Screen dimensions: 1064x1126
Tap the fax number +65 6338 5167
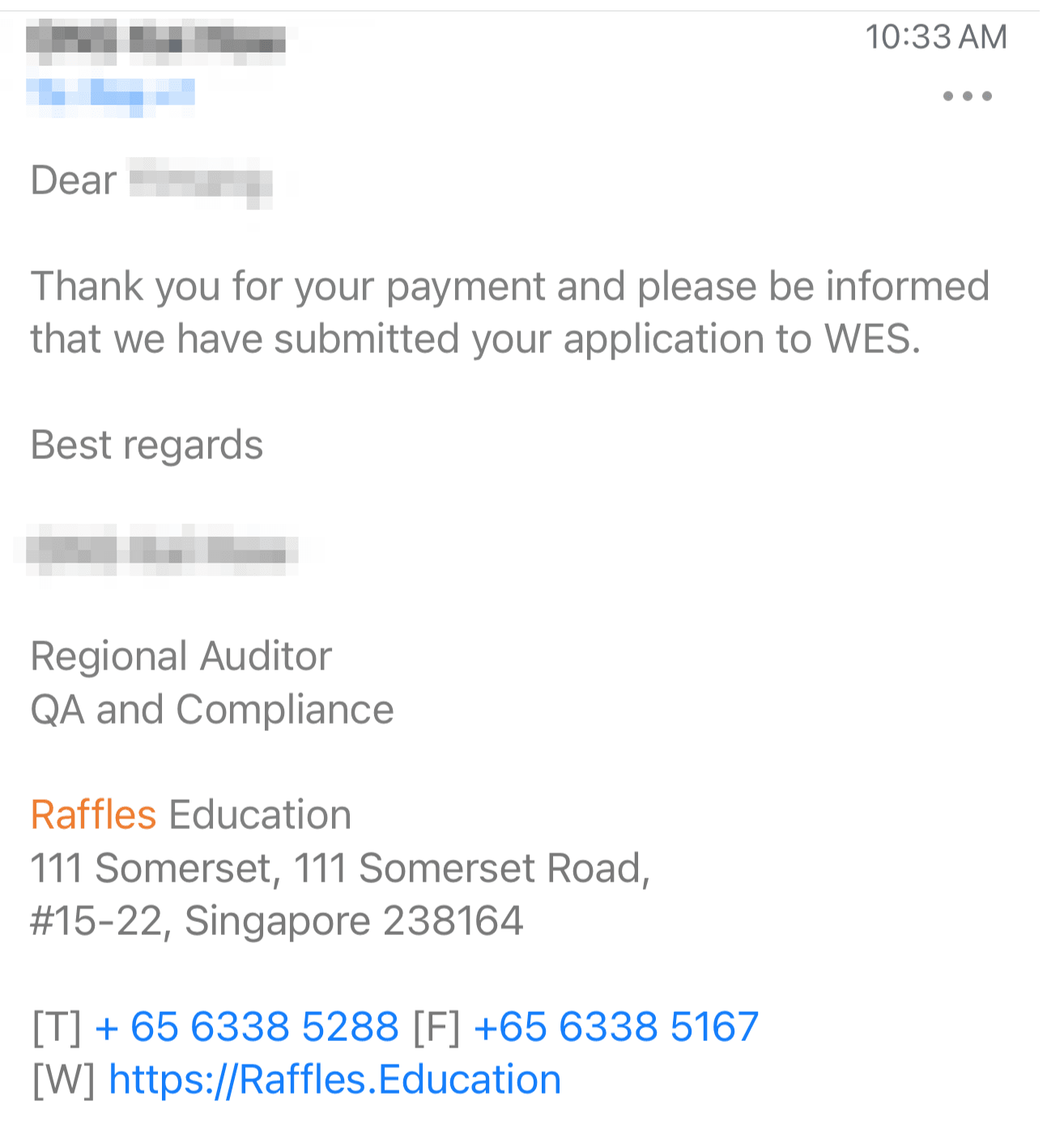click(615, 1027)
